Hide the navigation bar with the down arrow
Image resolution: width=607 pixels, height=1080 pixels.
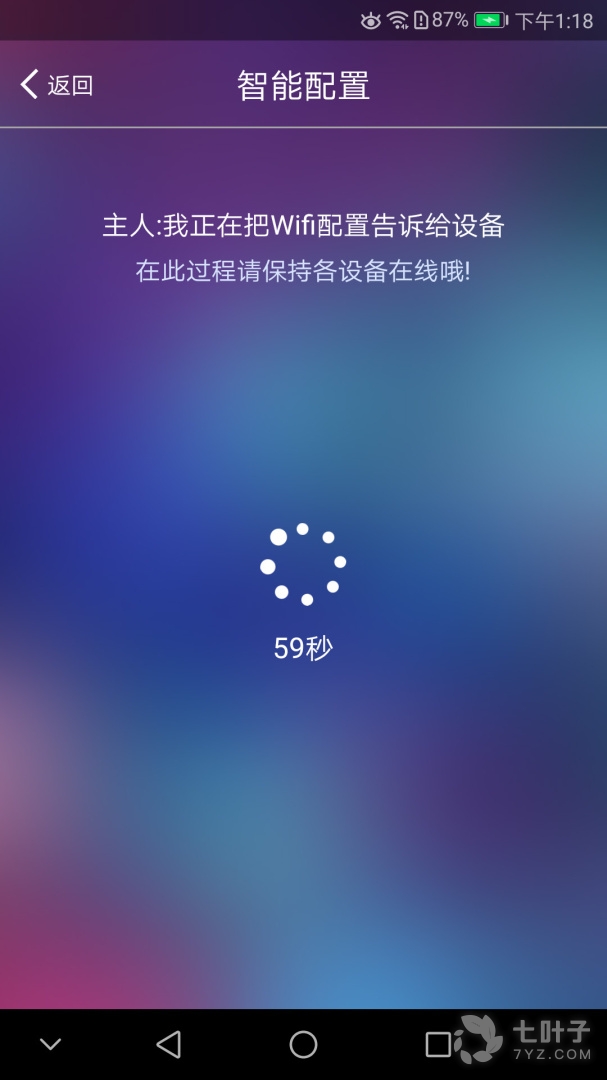[50, 1045]
